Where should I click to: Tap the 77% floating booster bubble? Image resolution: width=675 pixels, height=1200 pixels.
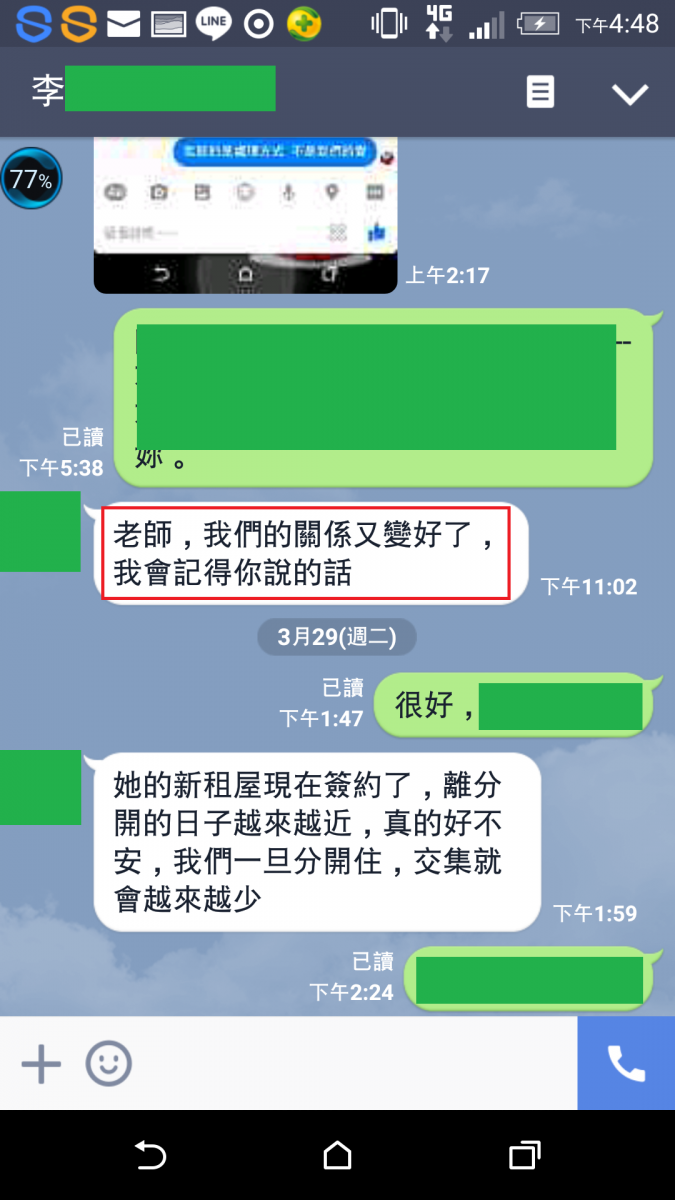click(31, 180)
